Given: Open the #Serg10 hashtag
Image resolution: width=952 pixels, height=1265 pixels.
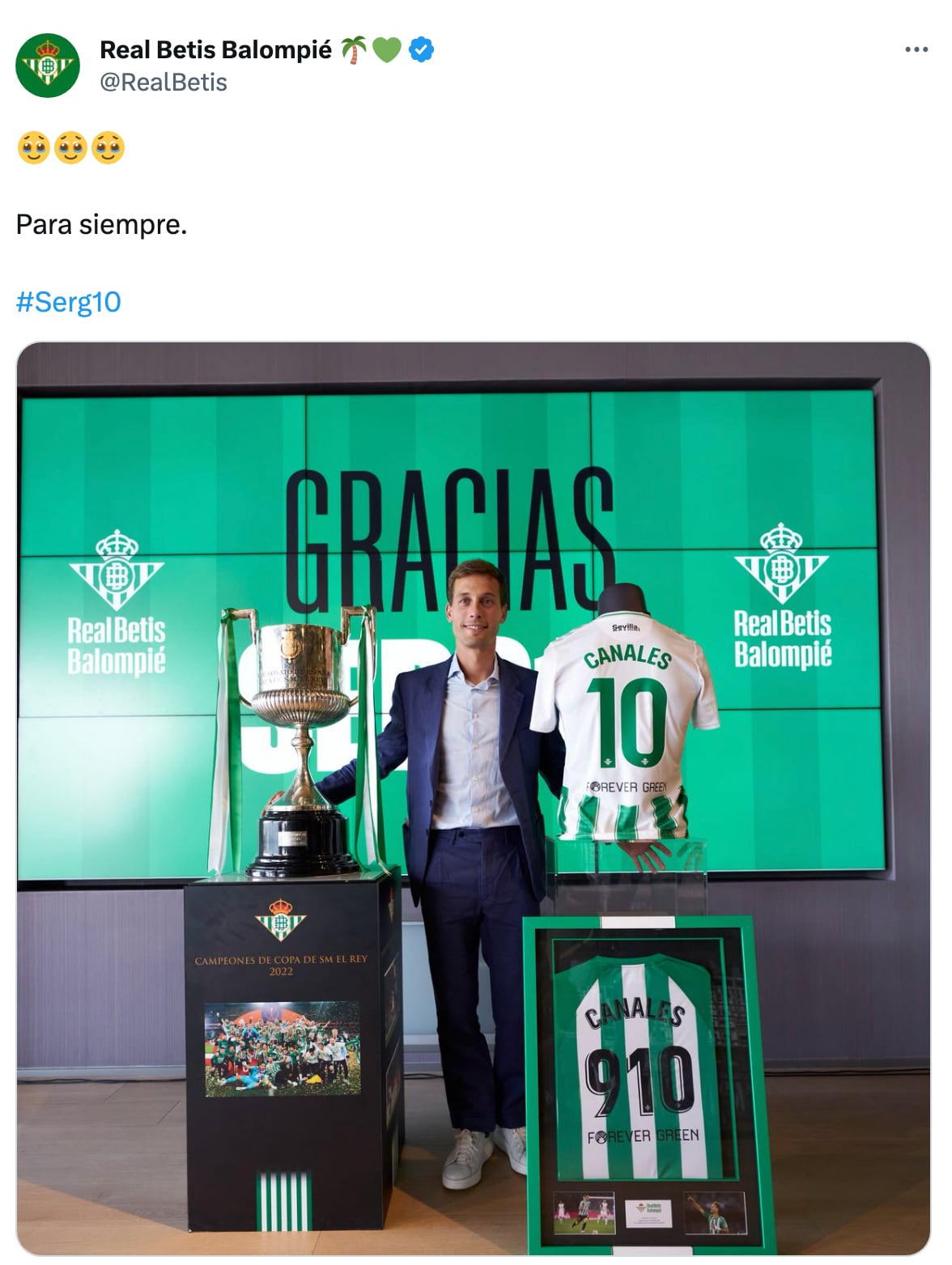Looking at the screenshot, I should pyautogui.click(x=69, y=302).
